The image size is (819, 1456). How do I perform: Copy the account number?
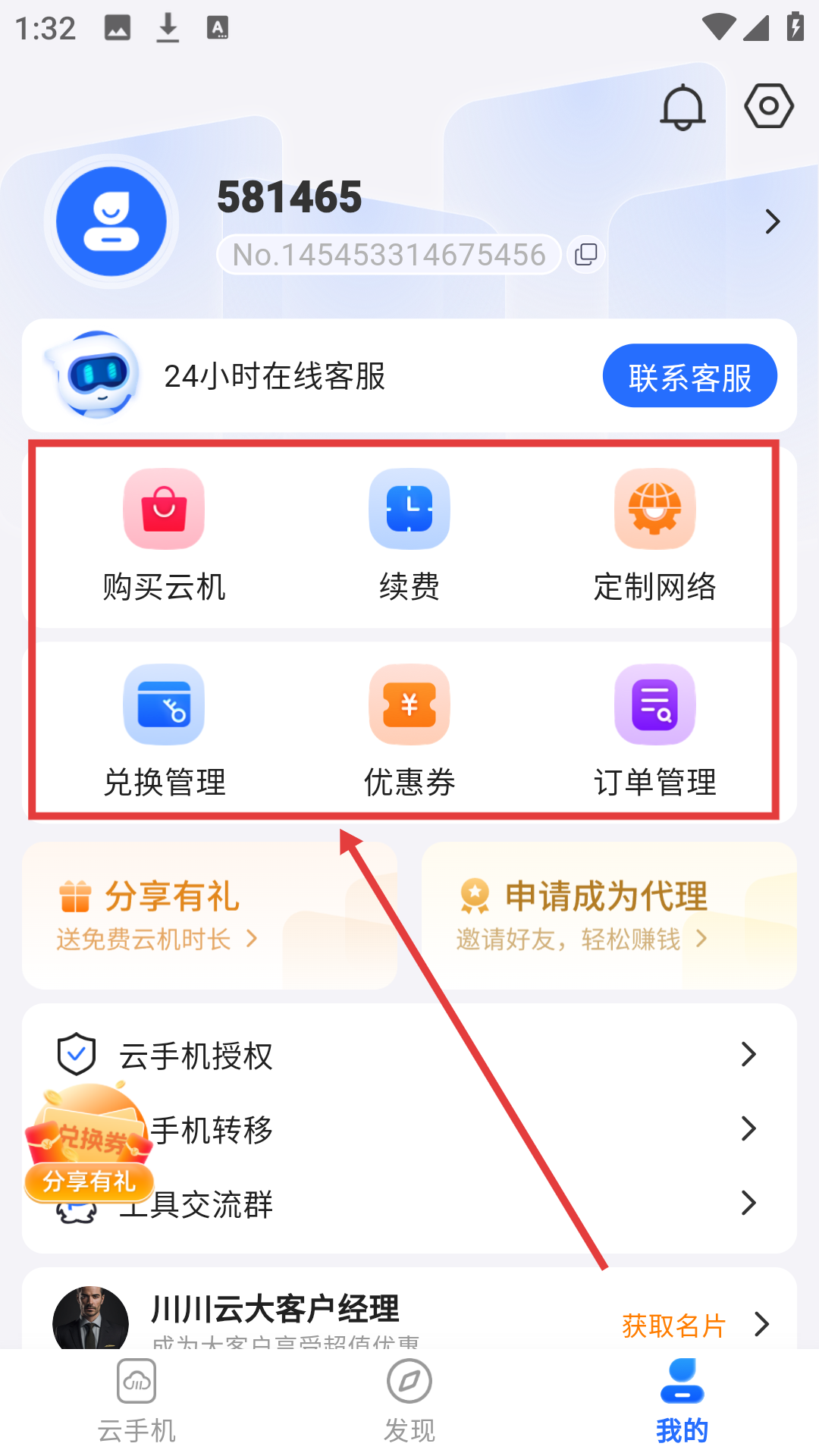[585, 255]
